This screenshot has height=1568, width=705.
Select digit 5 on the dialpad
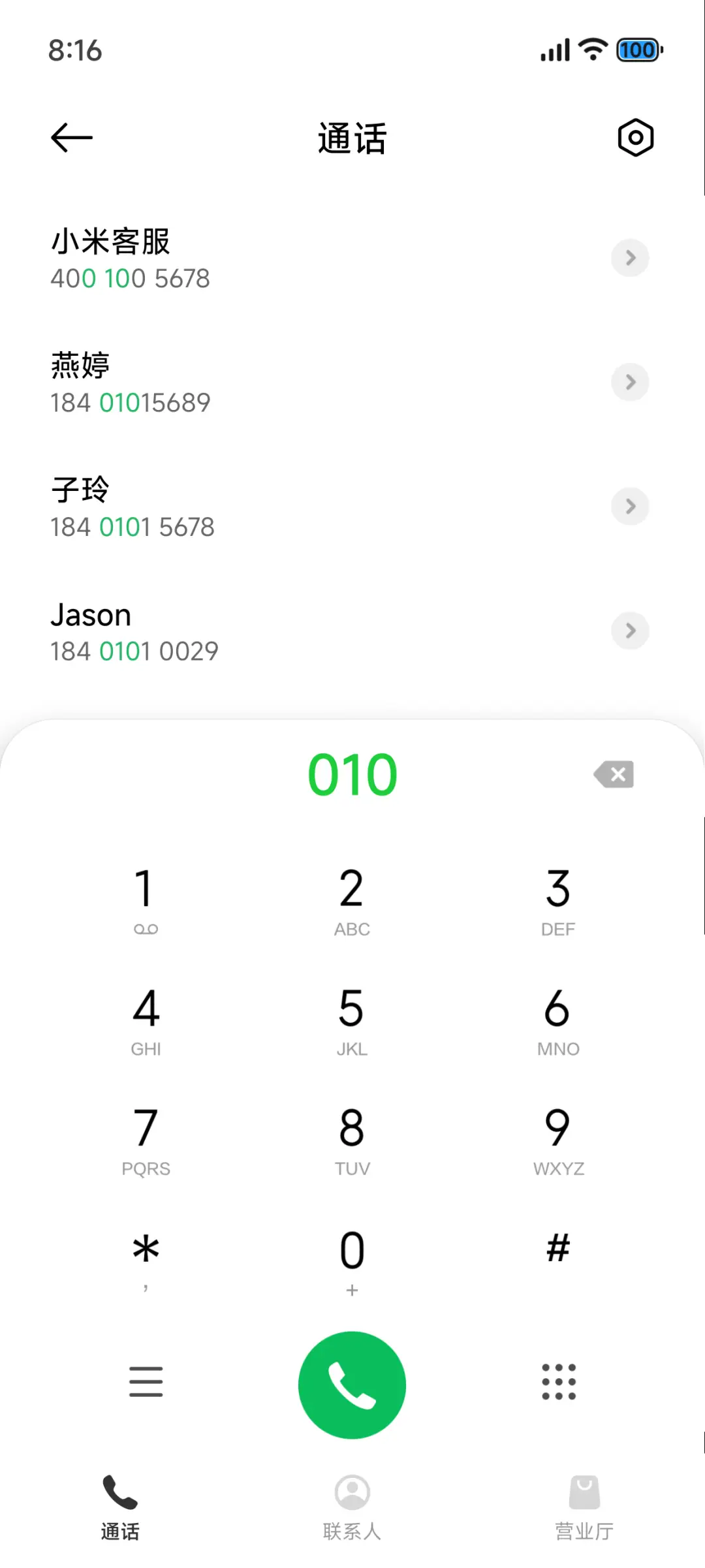click(352, 1011)
